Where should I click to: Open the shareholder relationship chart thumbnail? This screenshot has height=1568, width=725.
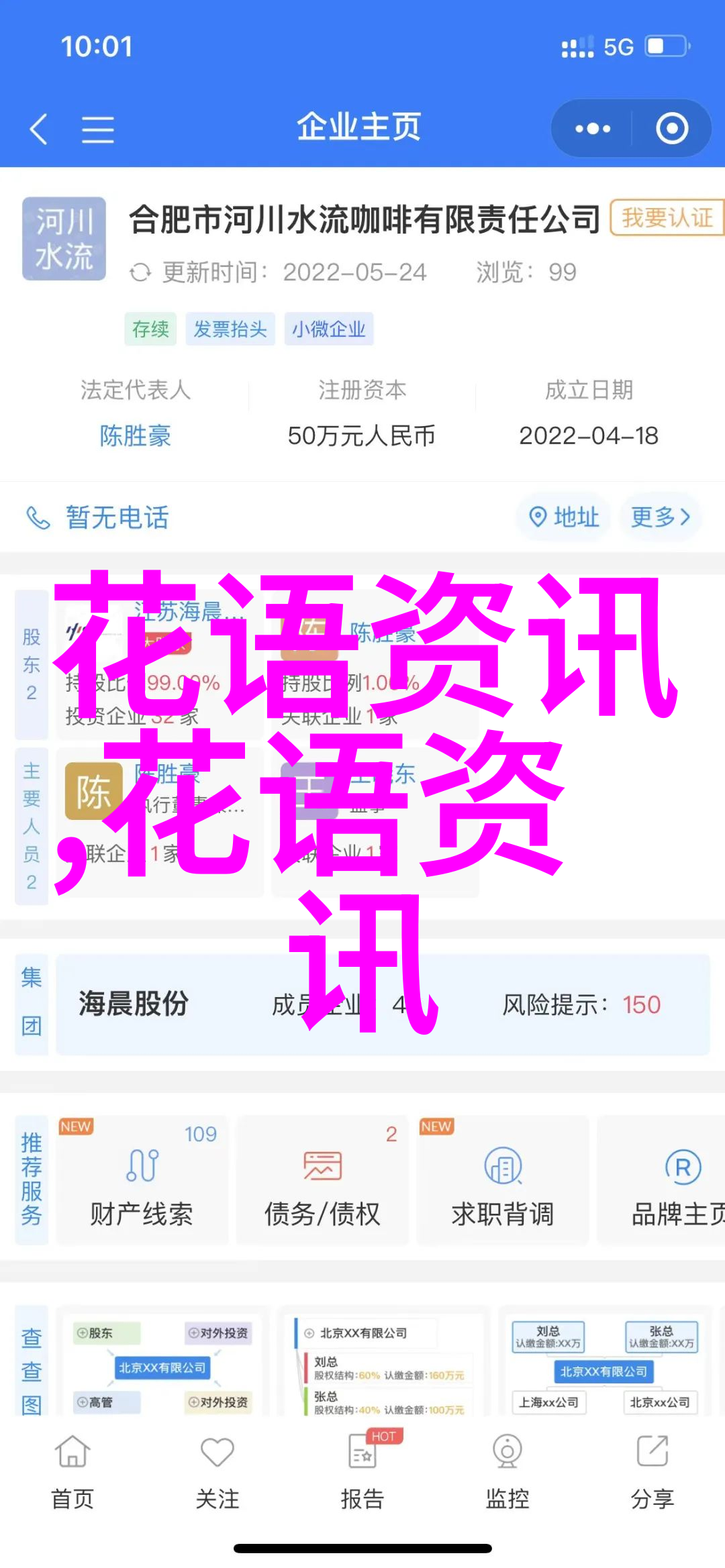point(162,1362)
